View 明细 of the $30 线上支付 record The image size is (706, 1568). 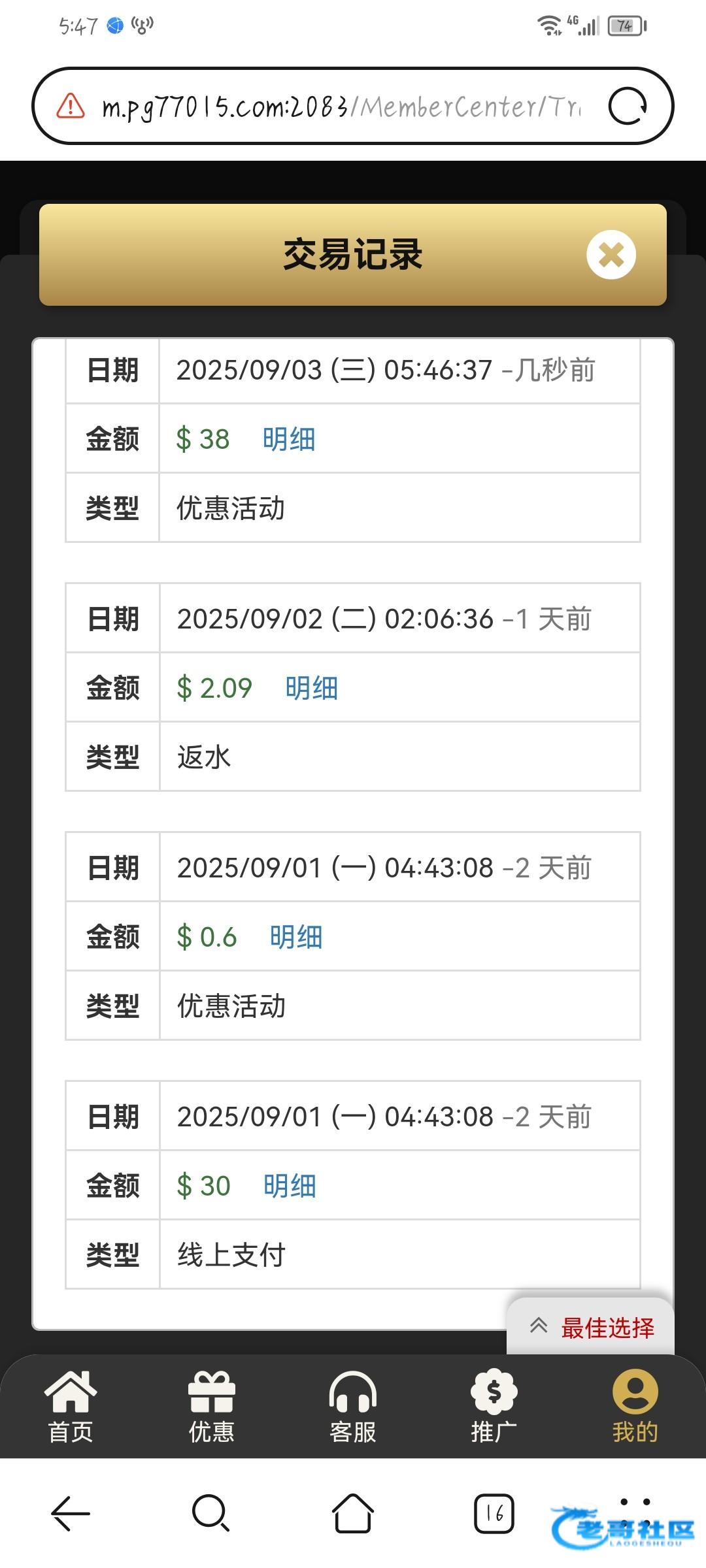289,1186
